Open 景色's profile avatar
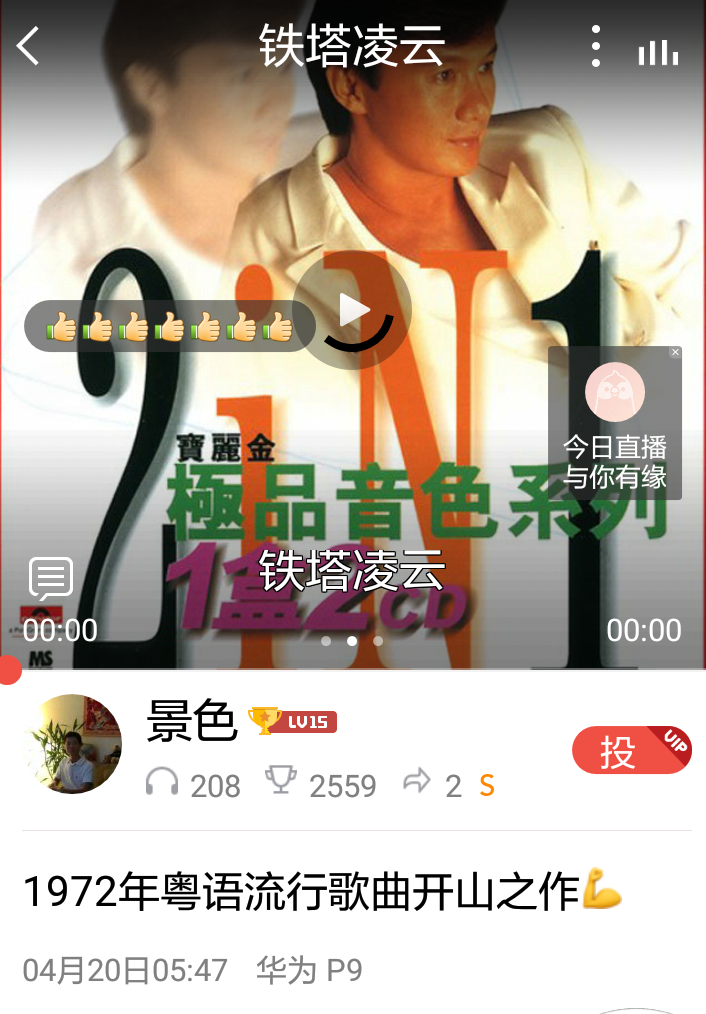Image resolution: width=706 pixels, height=1014 pixels. [72, 744]
